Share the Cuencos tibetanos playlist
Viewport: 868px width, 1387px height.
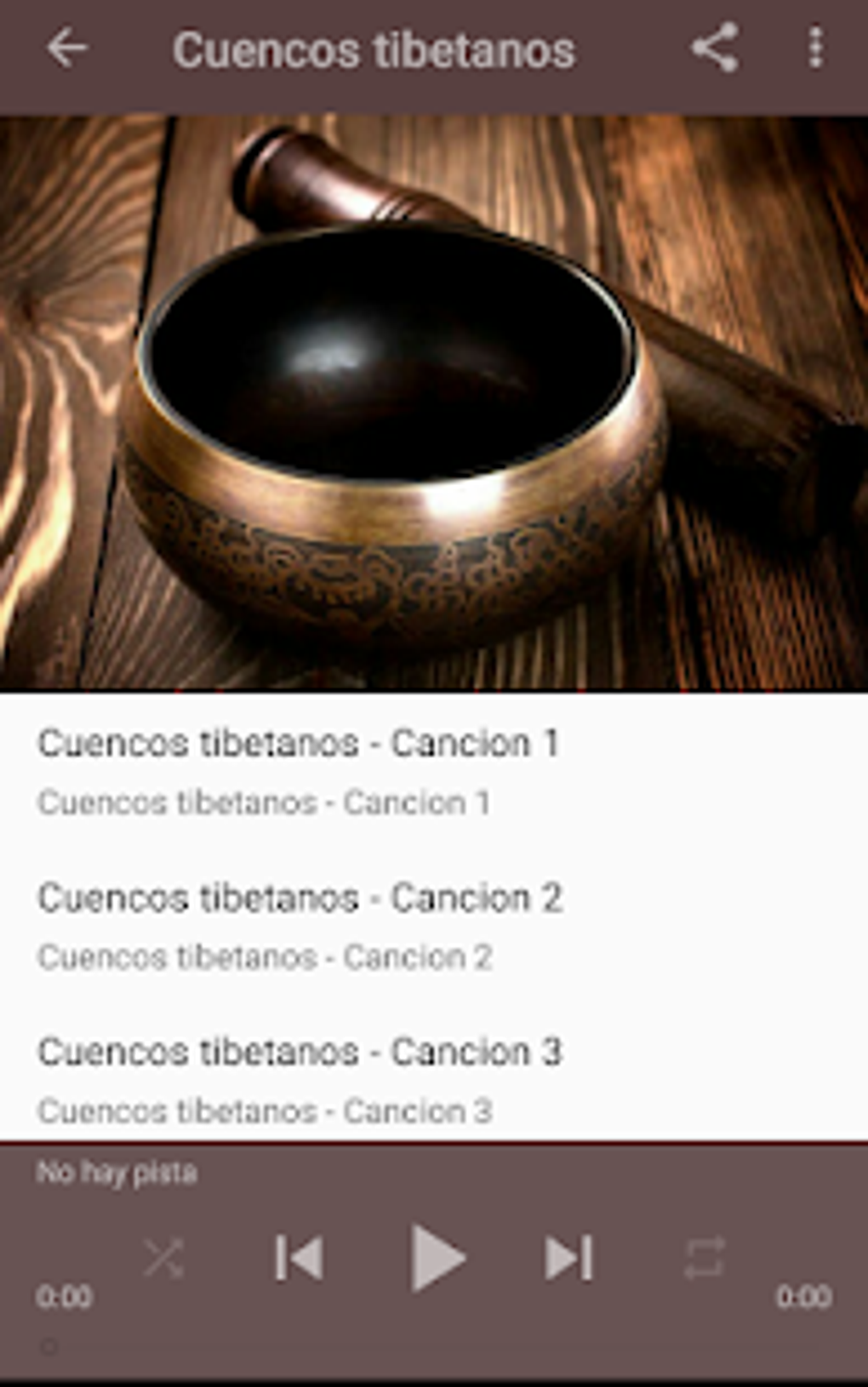pyautogui.click(x=714, y=48)
